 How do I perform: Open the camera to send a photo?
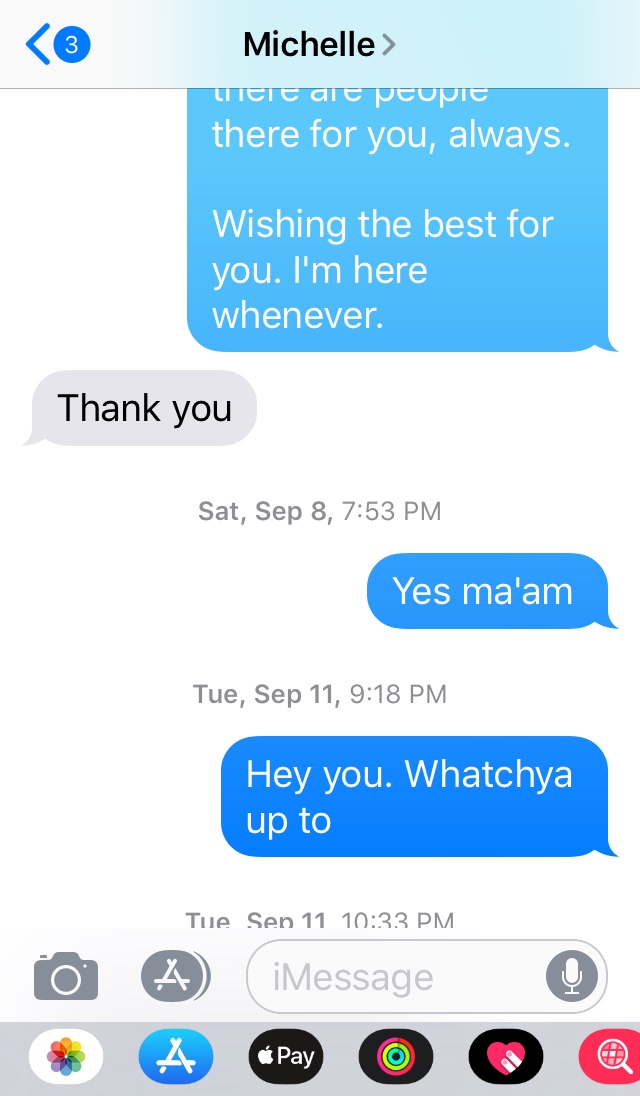pos(66,976)
